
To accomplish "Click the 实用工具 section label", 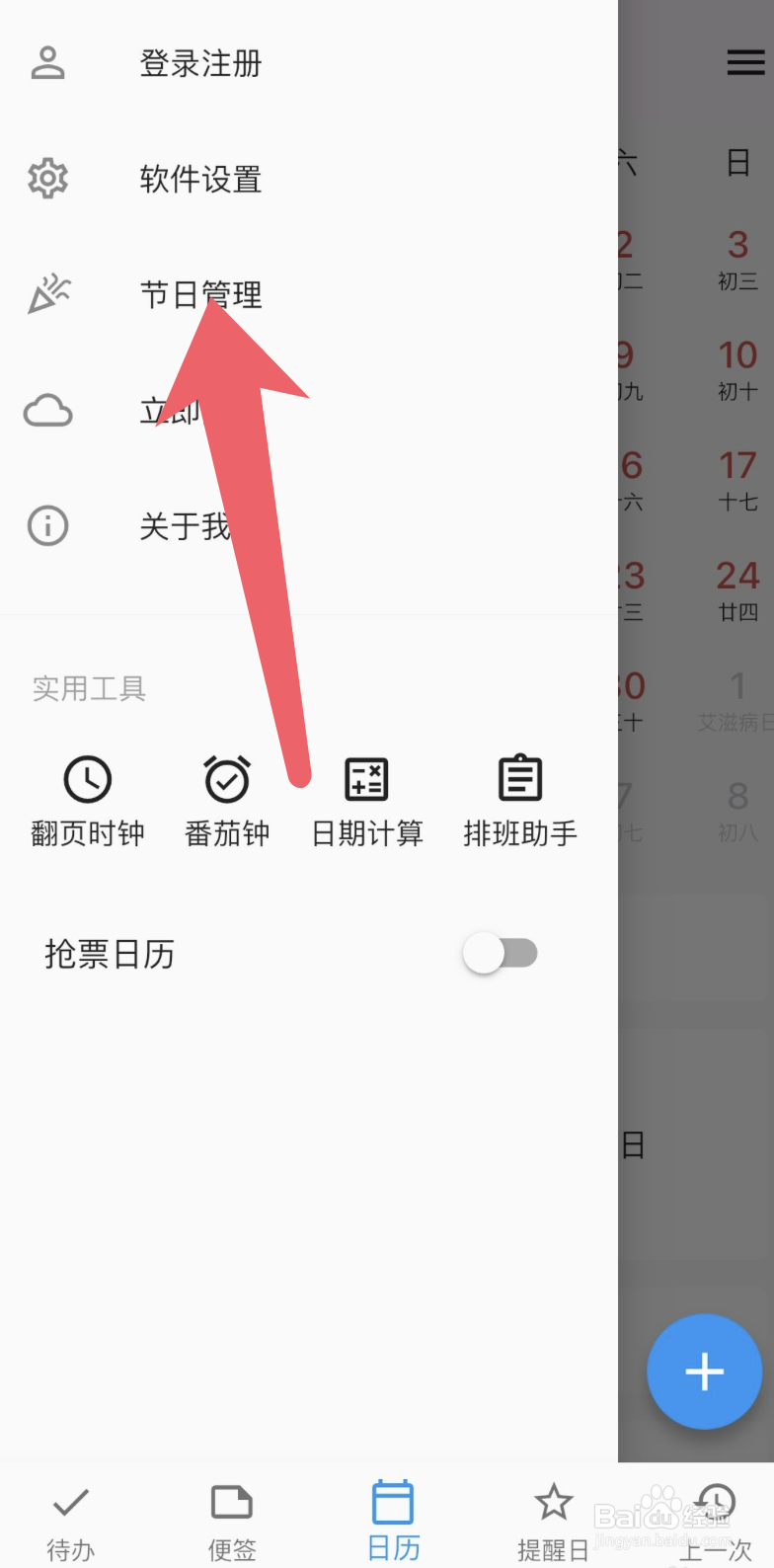I will coord(89,689).
